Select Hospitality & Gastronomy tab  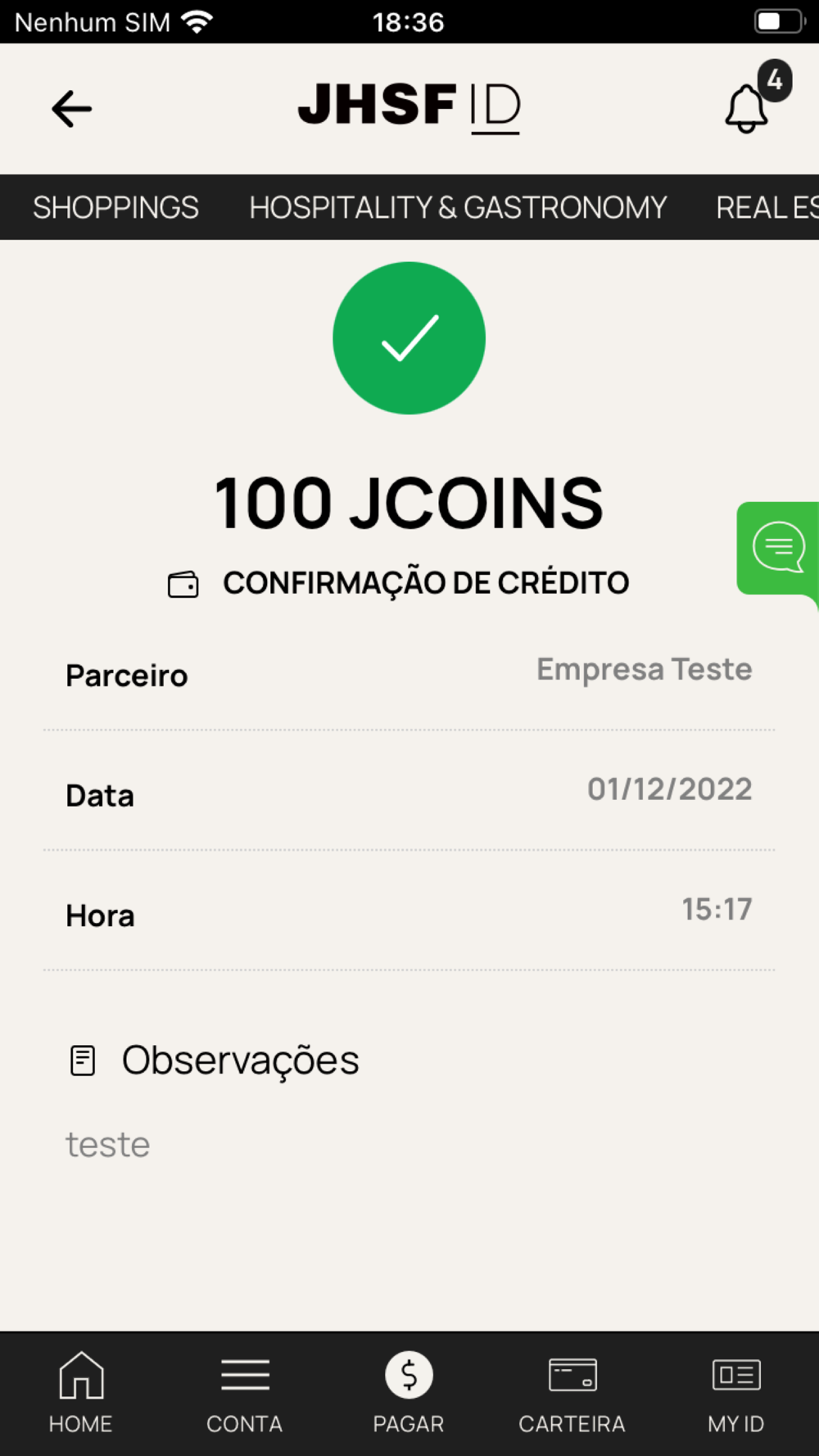click(458, 207)
